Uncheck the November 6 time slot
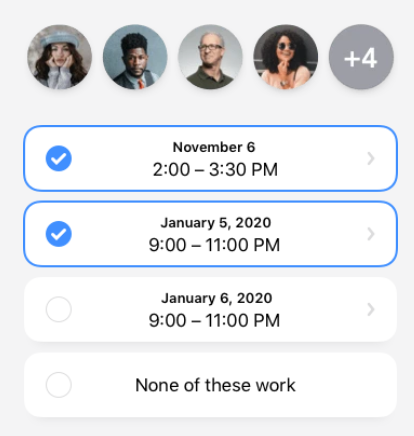Image resolution: width=414 pixels, height=436 pixels. coord(59,158)
